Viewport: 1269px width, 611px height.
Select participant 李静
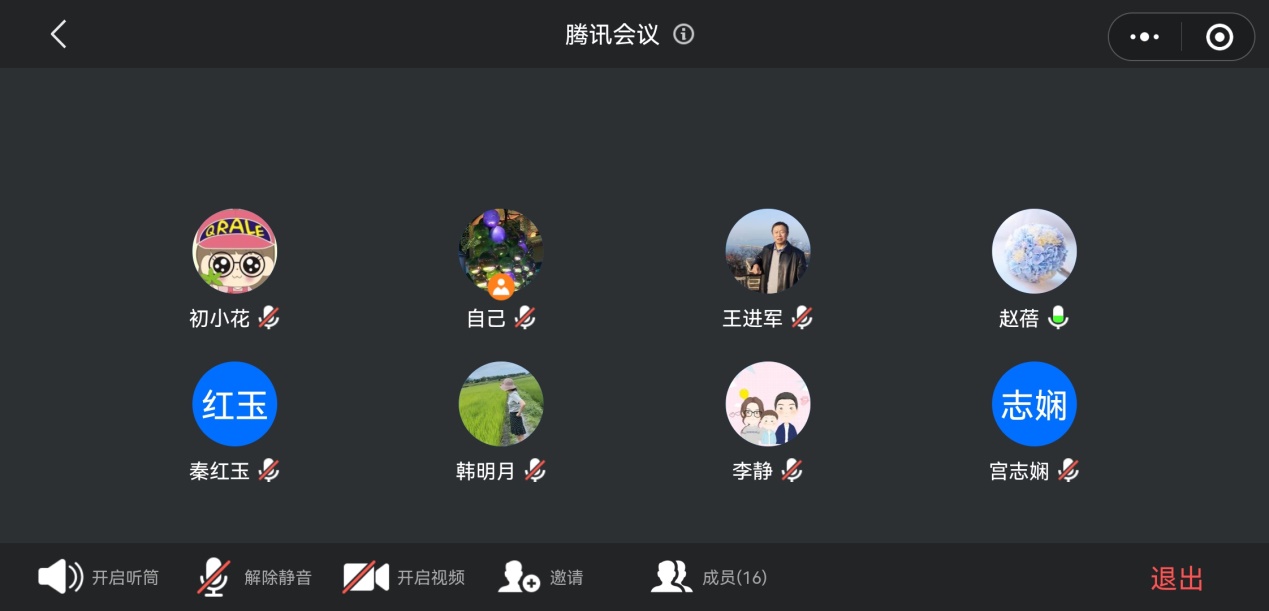[x=768, y=404]
